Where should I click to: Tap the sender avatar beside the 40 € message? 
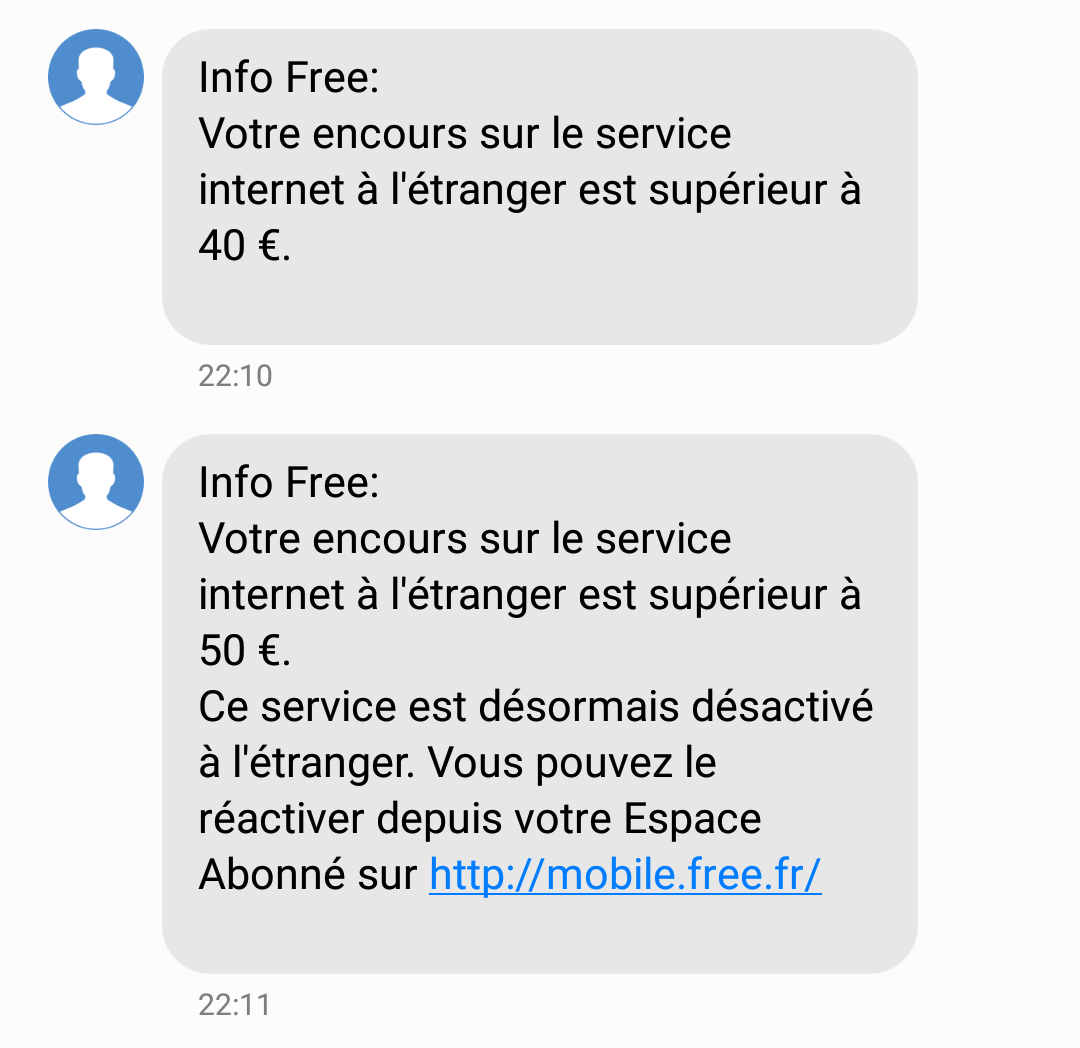click(x=96, y=77)
